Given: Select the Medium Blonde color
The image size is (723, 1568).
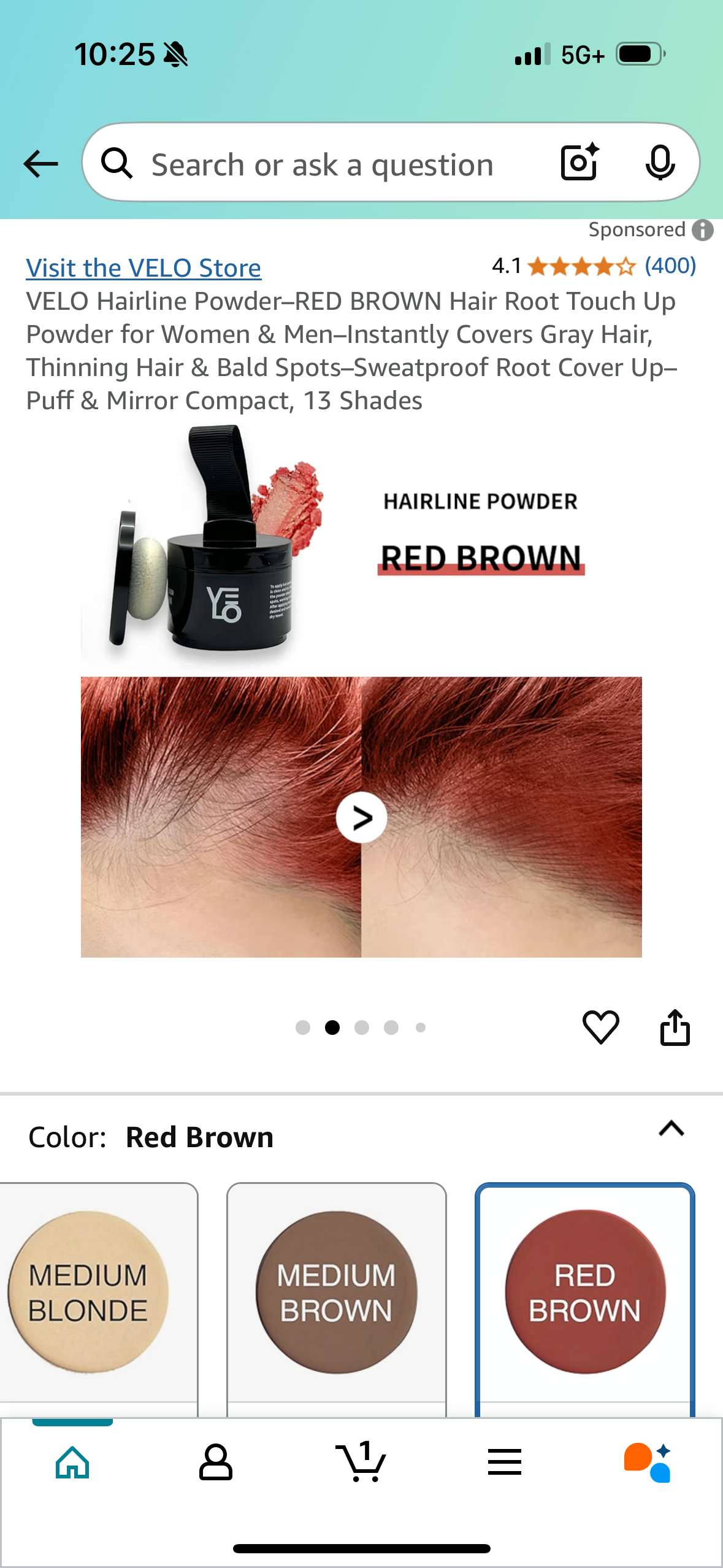Looking at the screenshot, I should (x=88, y=1292).
